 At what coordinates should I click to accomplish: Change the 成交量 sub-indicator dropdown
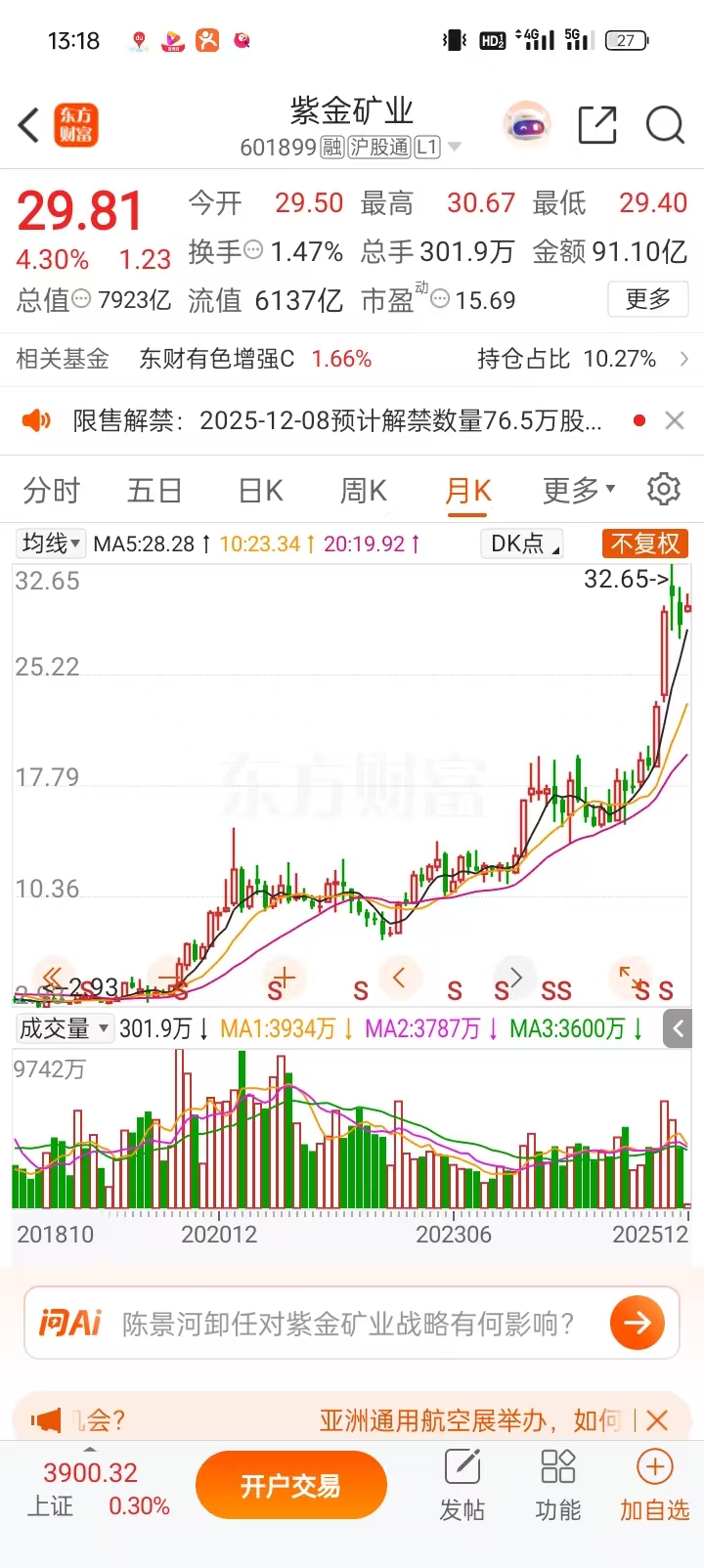(64, 1028)
